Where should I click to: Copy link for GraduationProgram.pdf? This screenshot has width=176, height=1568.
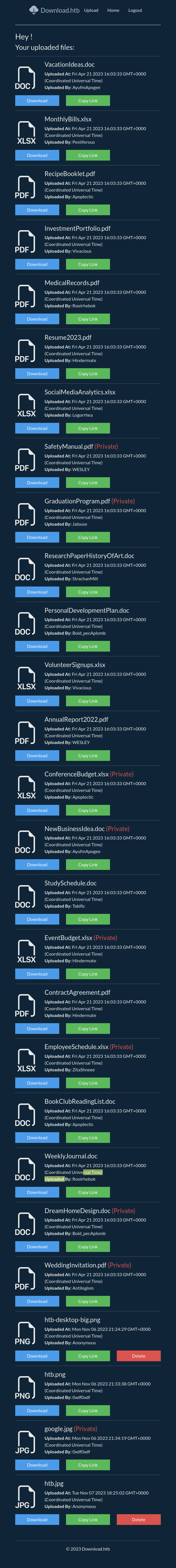[88, 538]
